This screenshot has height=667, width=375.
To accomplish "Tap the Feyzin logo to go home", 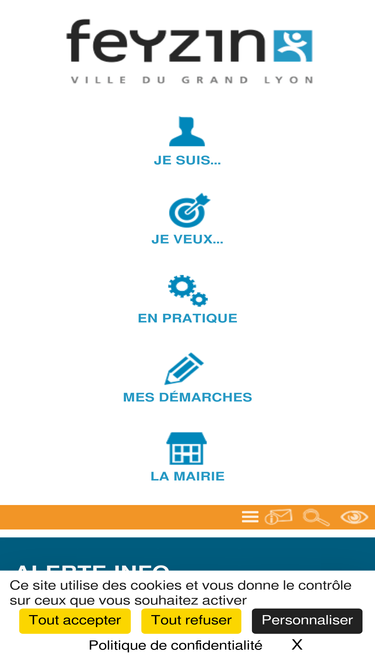I will pyautogui.click(x=190, y=51).
